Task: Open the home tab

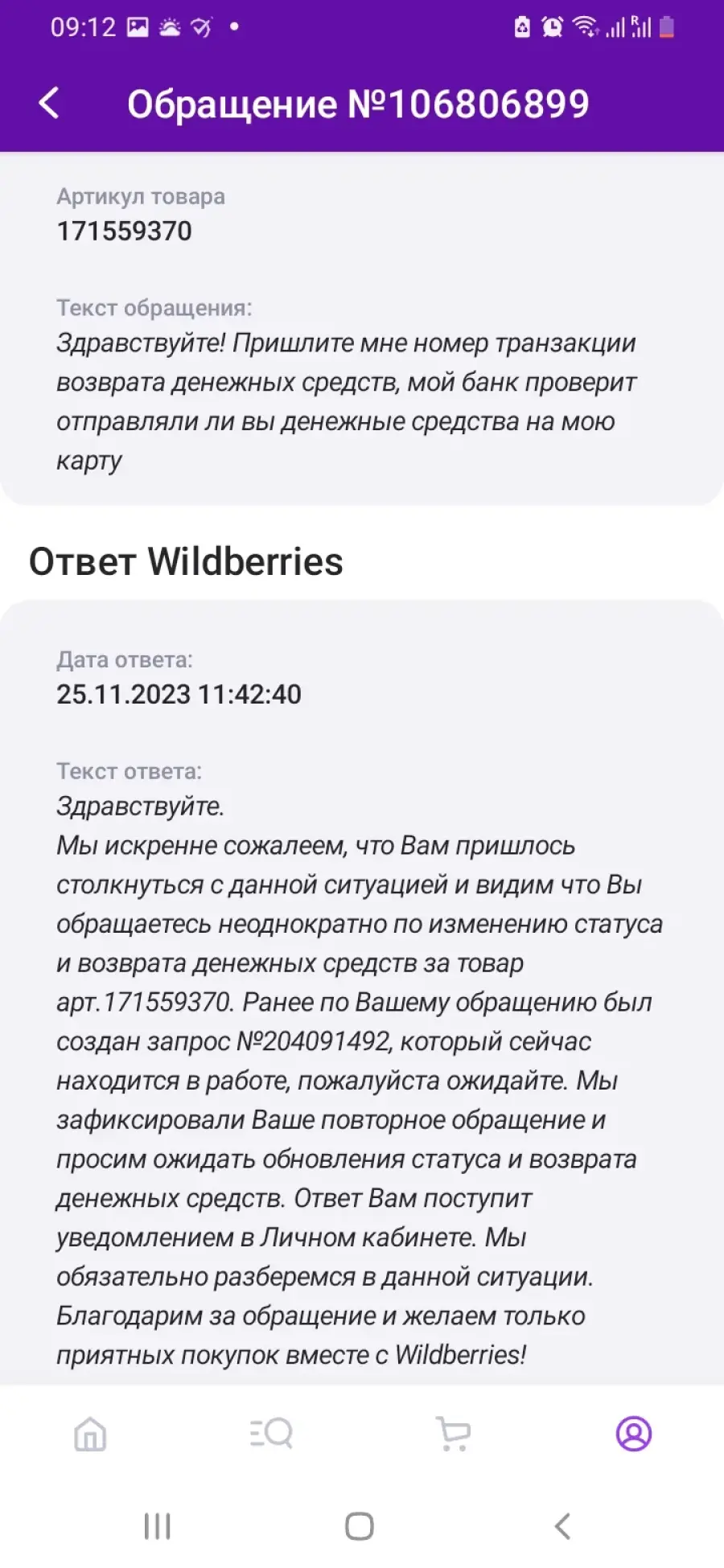Action: (x=90, y=1434)
